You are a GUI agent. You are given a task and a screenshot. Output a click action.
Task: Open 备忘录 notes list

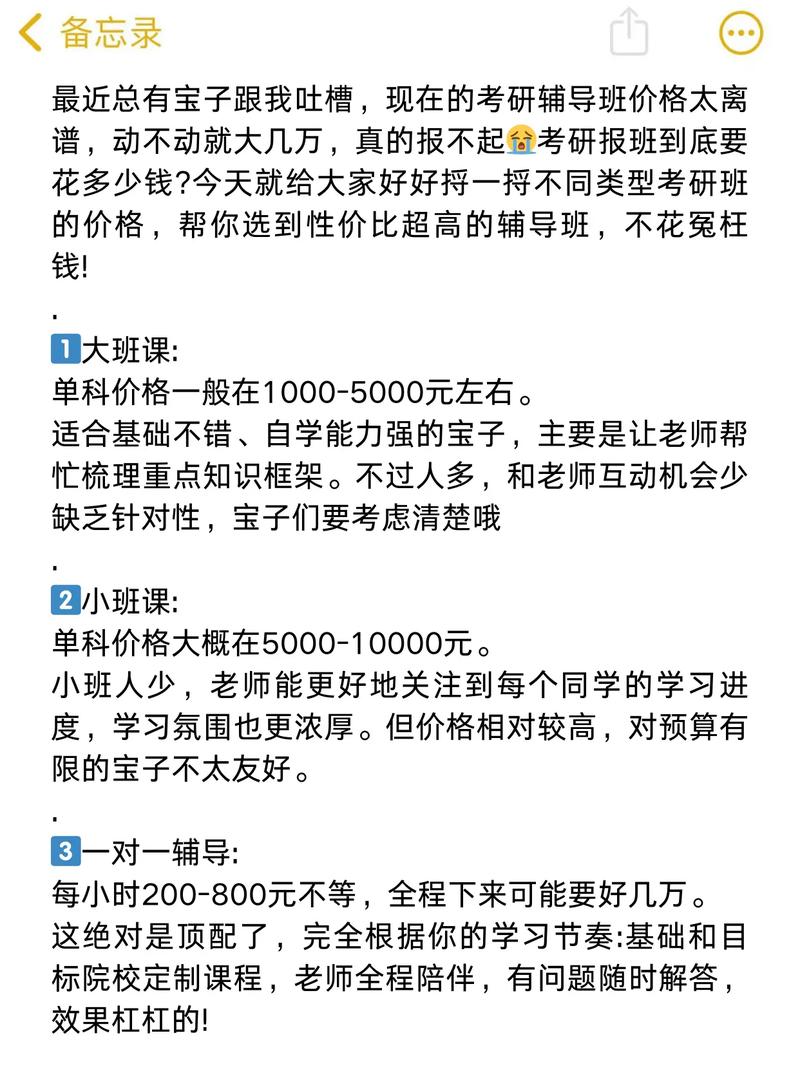[x=110, y=33]
